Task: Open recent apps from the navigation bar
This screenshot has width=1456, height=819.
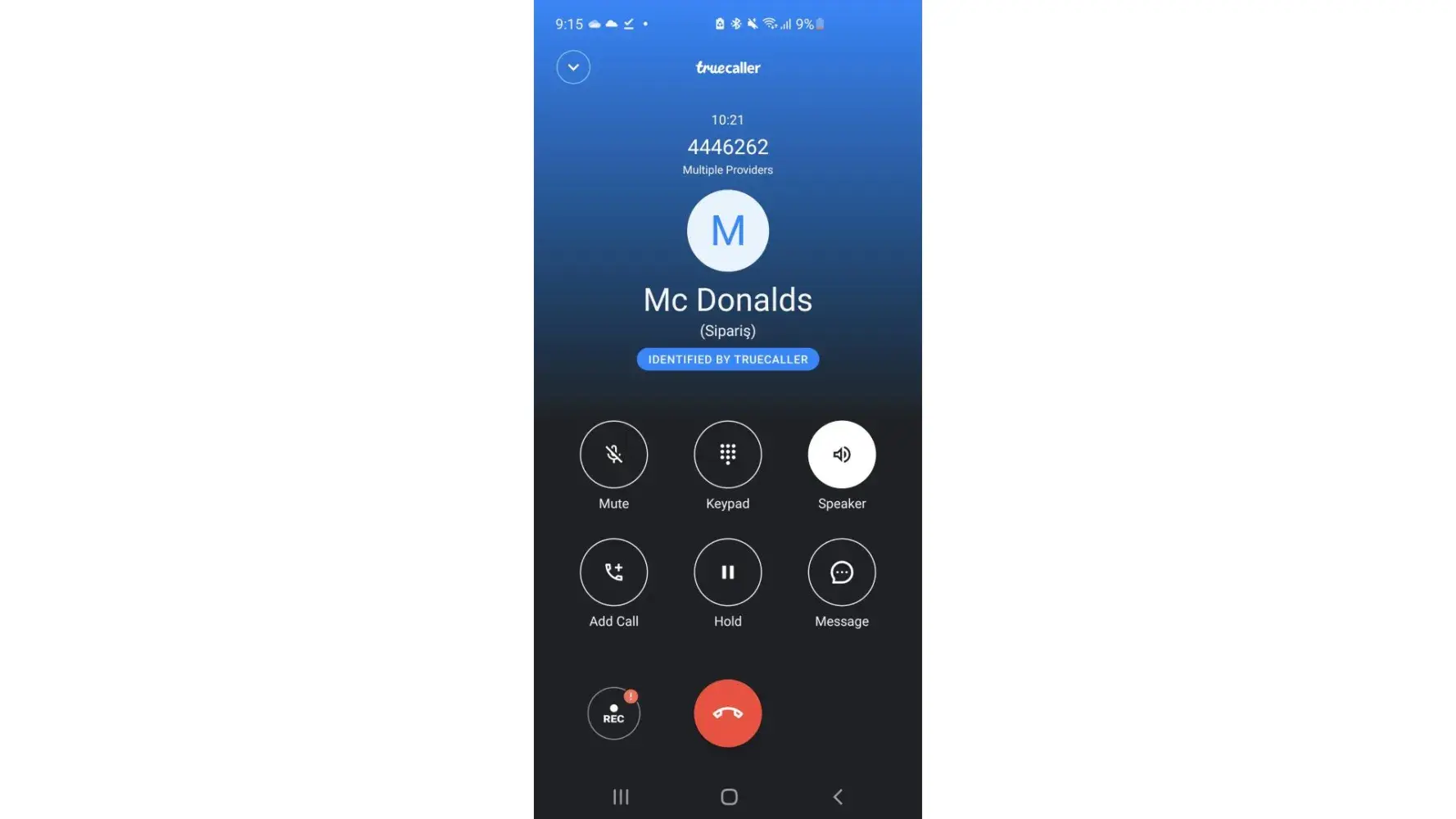Action: click(x=621, y=797)
